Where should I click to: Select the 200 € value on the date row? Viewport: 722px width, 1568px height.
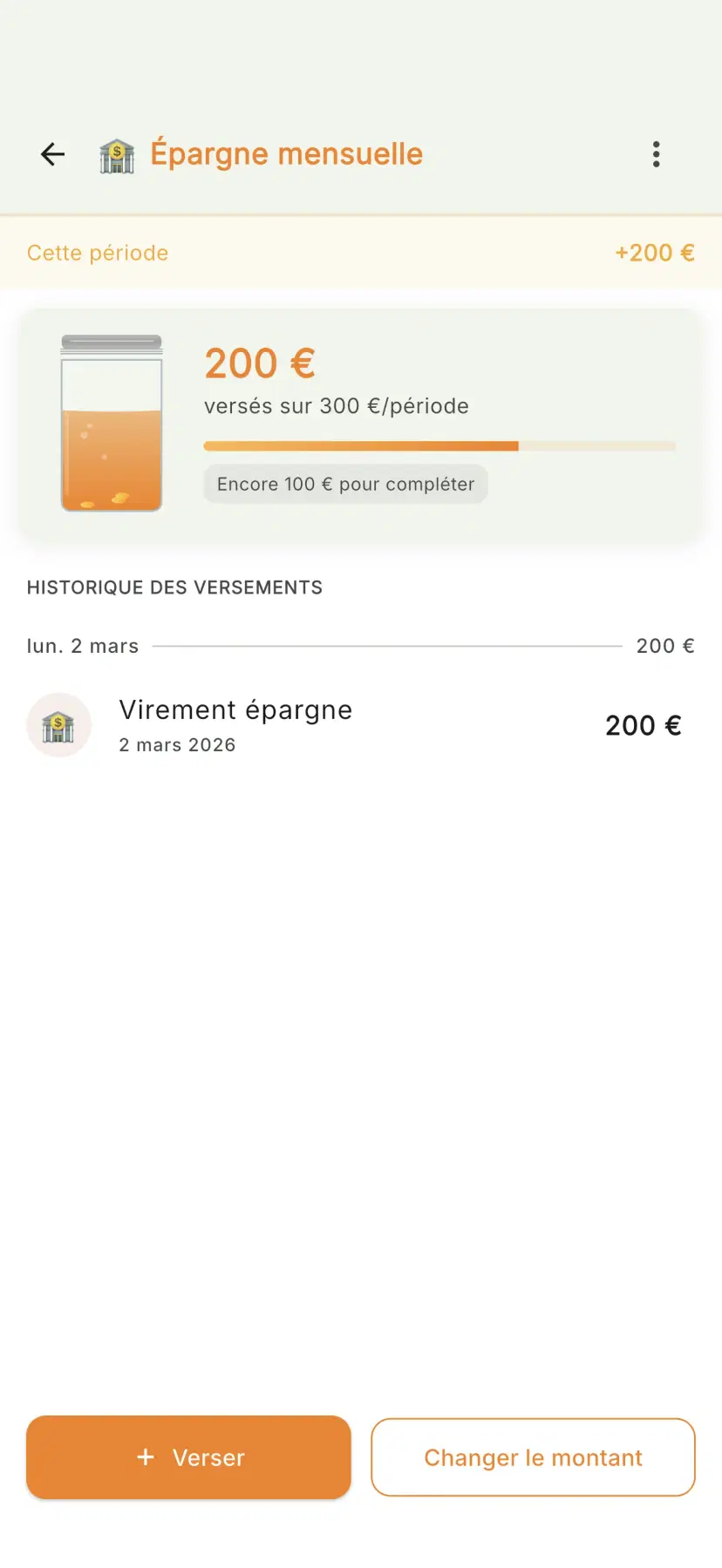[x=664, y=646]
